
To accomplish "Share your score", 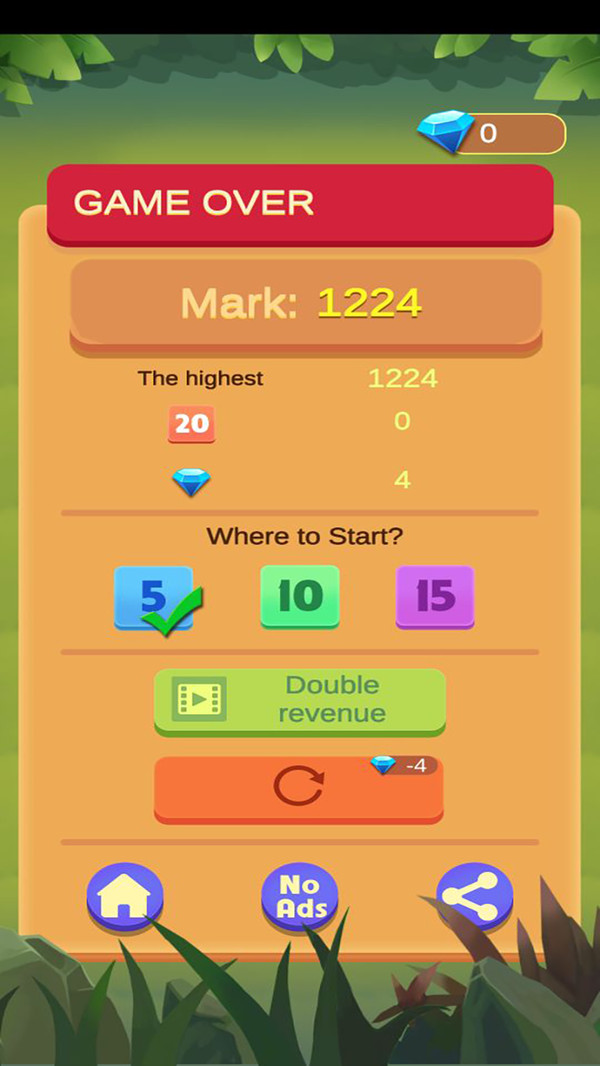I will pyautogui.click(x=475, y=897).
